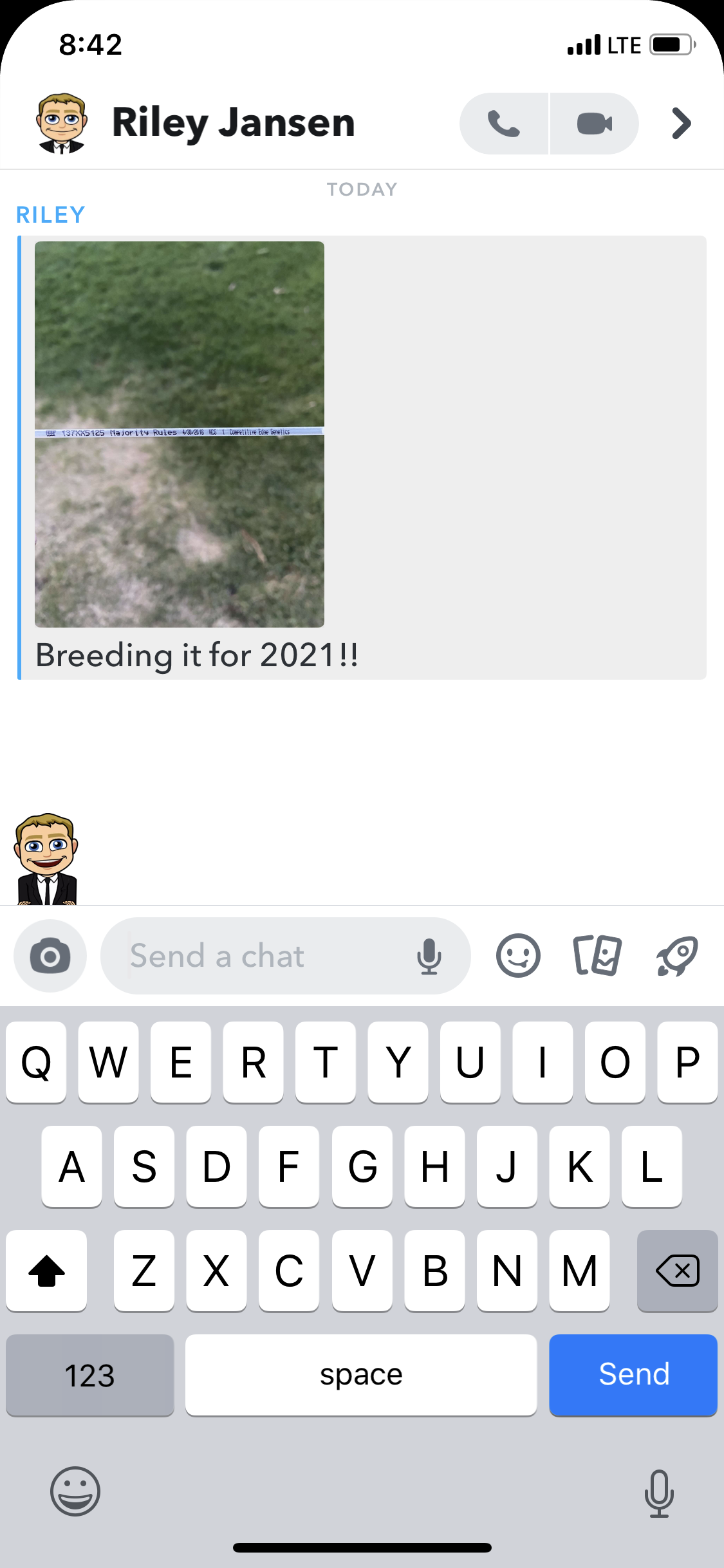Record a voice note in chat field

[x=429, y=956]
